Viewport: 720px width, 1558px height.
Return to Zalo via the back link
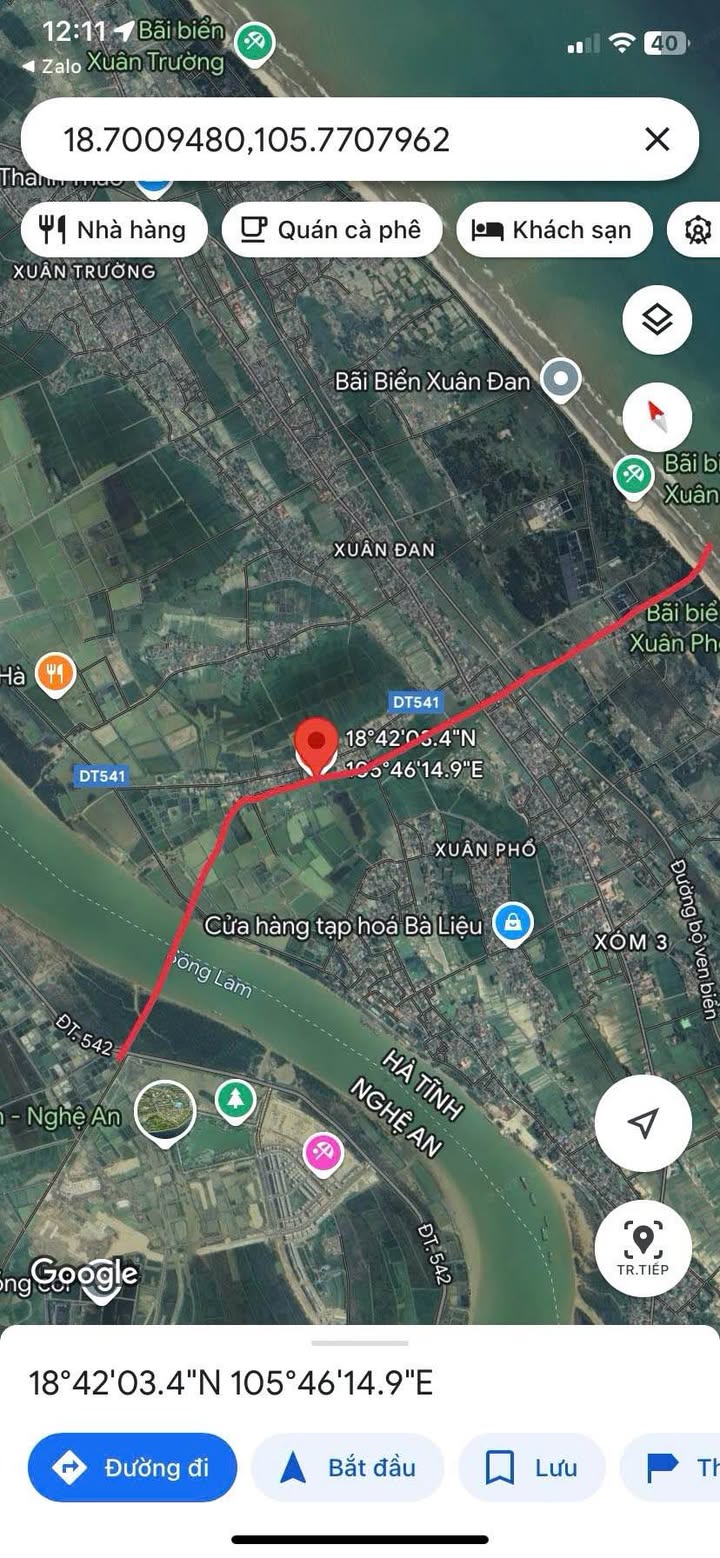click(40, 66)
